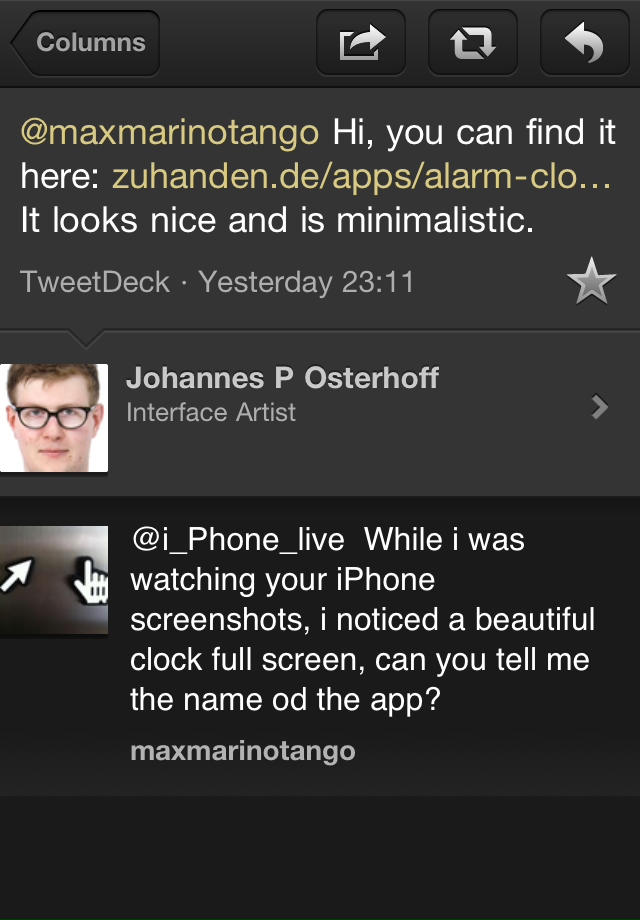
Task: Favorite the tweet with the star
Action: (591, 283)
